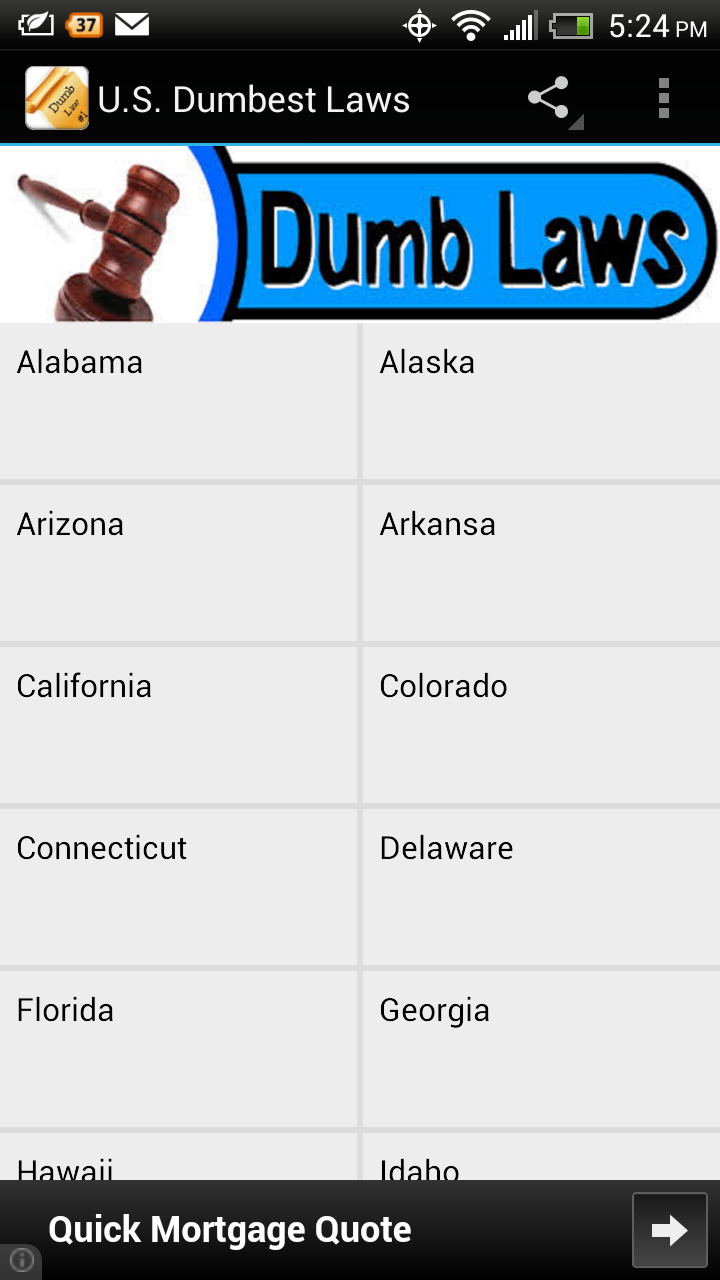
Task: Open laws for Alaska
Action: coord(540,400)
